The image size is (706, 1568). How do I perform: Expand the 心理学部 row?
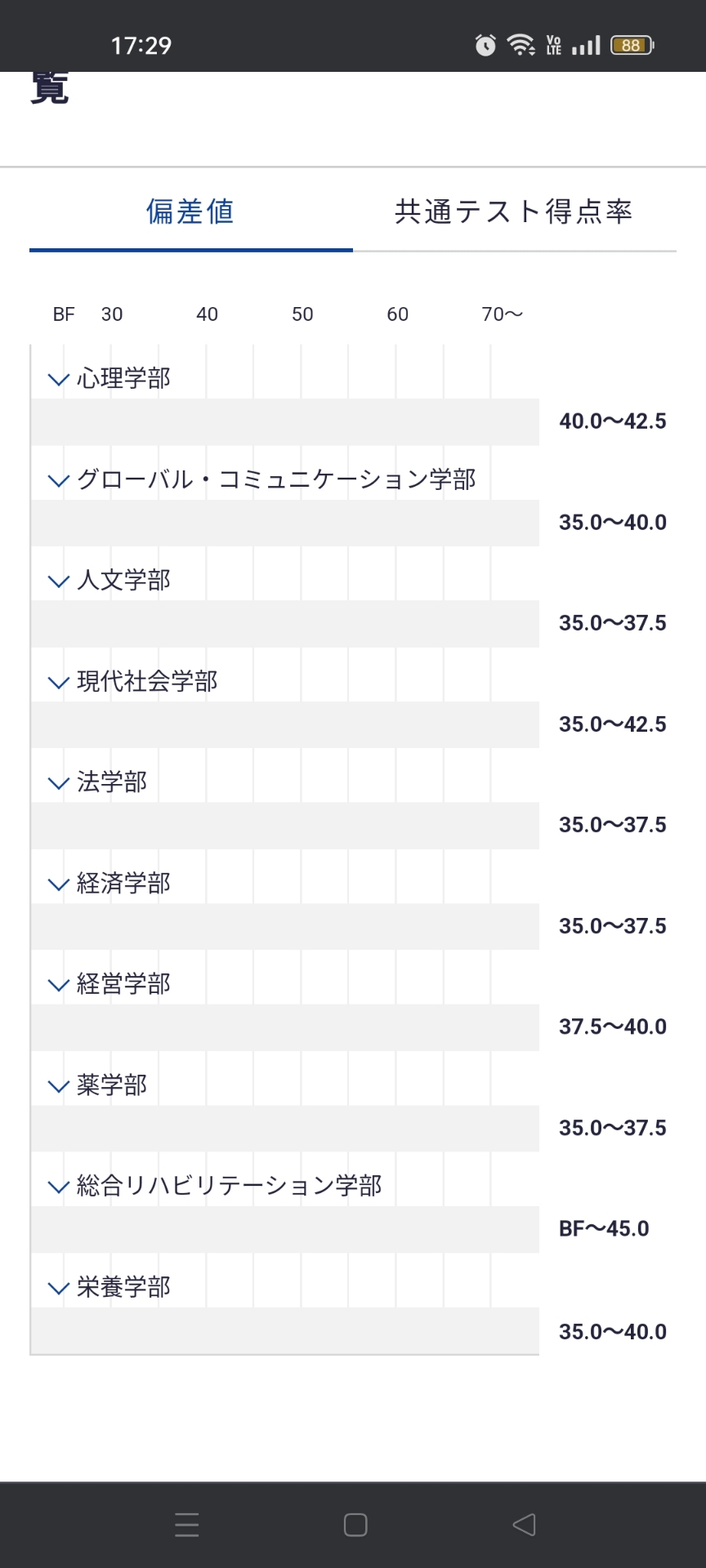110,379
